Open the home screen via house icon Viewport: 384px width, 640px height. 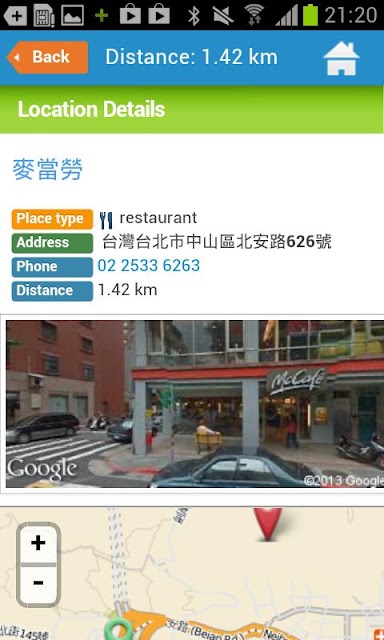point(341,58)
